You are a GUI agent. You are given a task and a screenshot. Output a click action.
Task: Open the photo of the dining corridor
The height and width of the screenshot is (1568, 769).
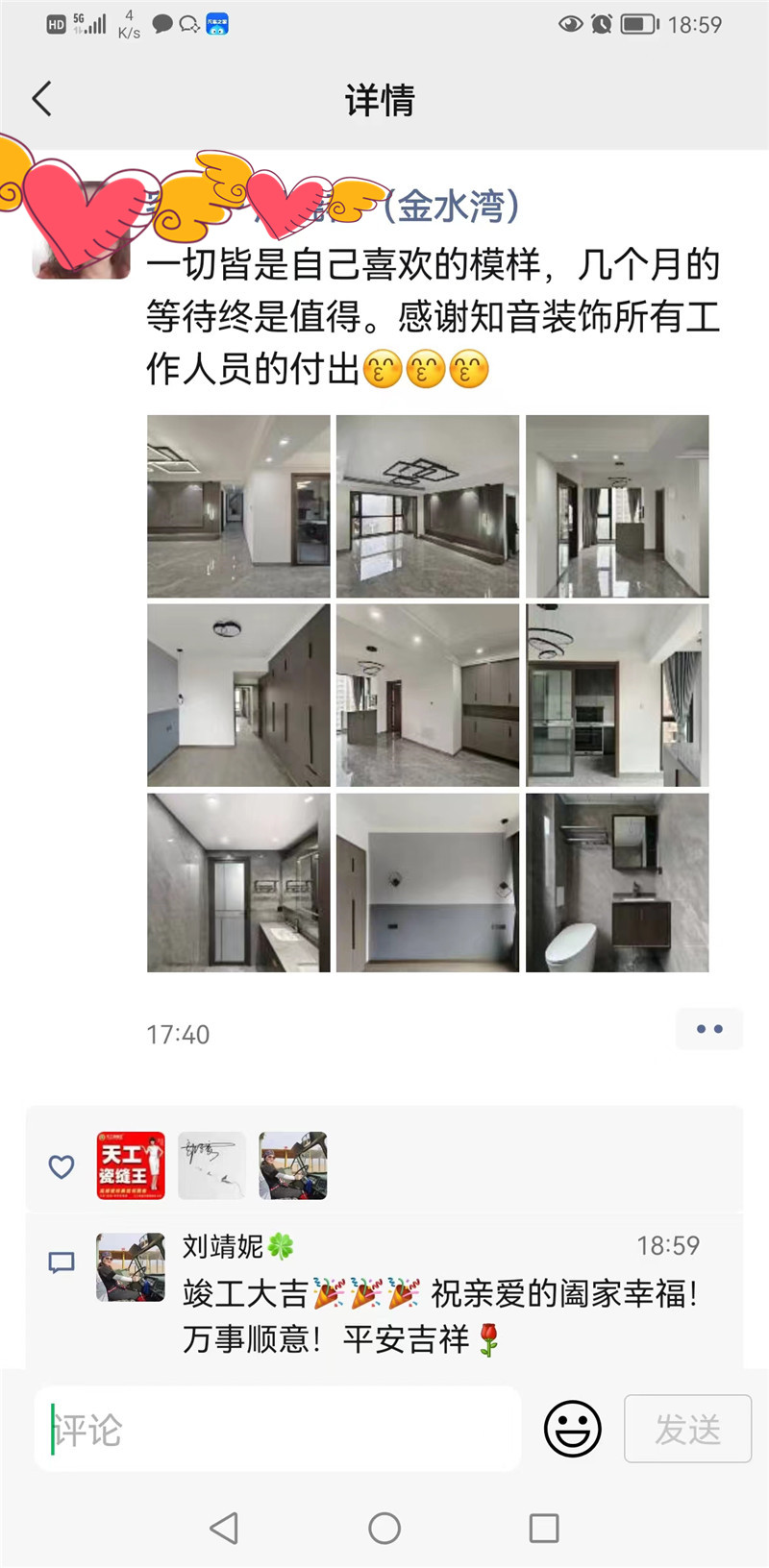point(617,506)
